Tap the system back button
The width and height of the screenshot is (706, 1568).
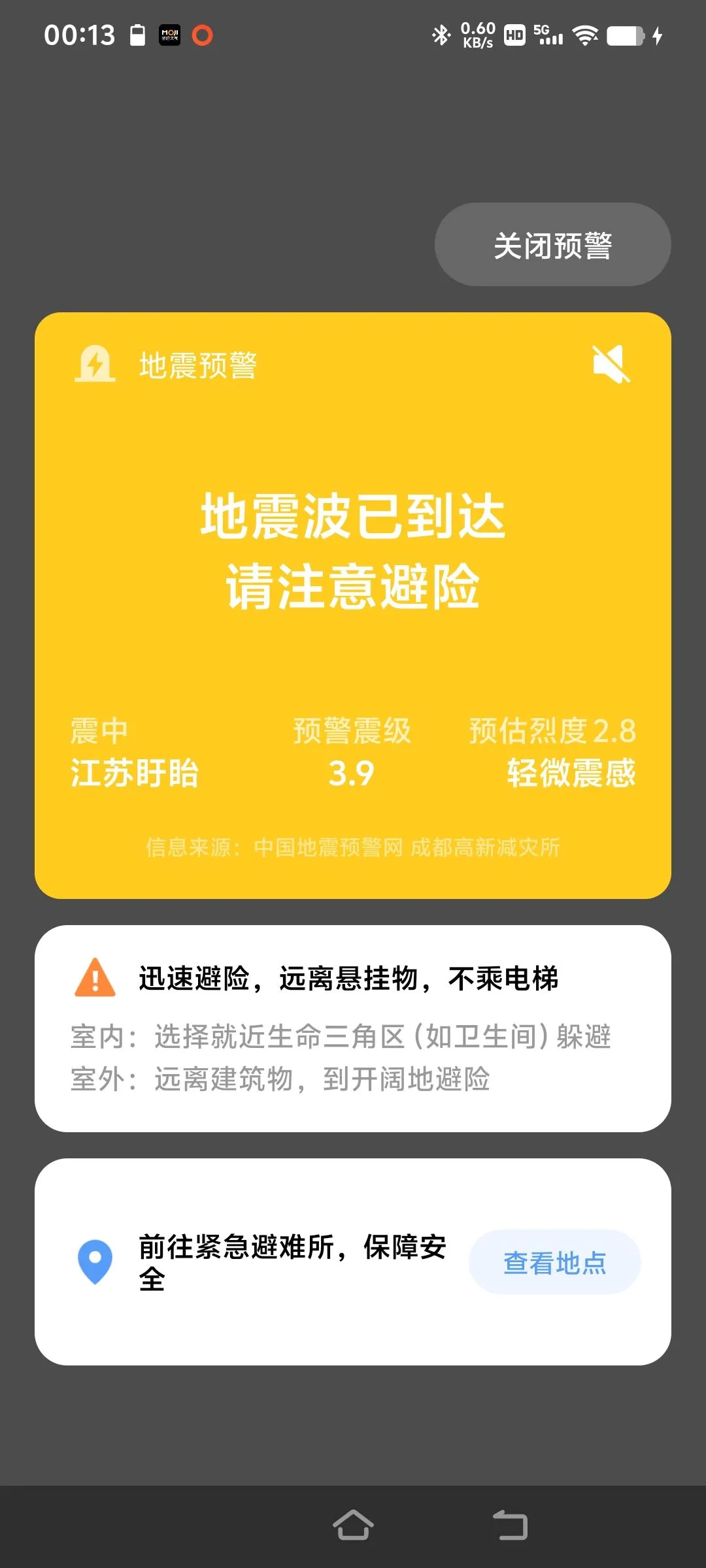[510, 1526]
